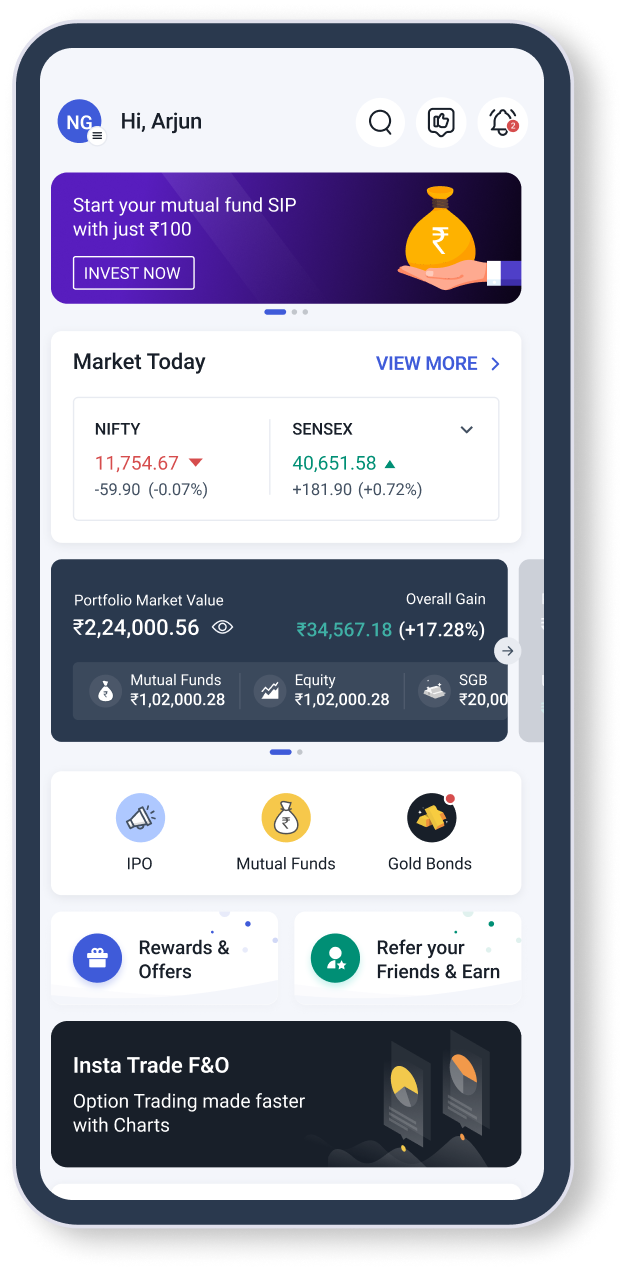Open Rewards & Offers
Screen dimensions: 622x1269
coord(164,959)
